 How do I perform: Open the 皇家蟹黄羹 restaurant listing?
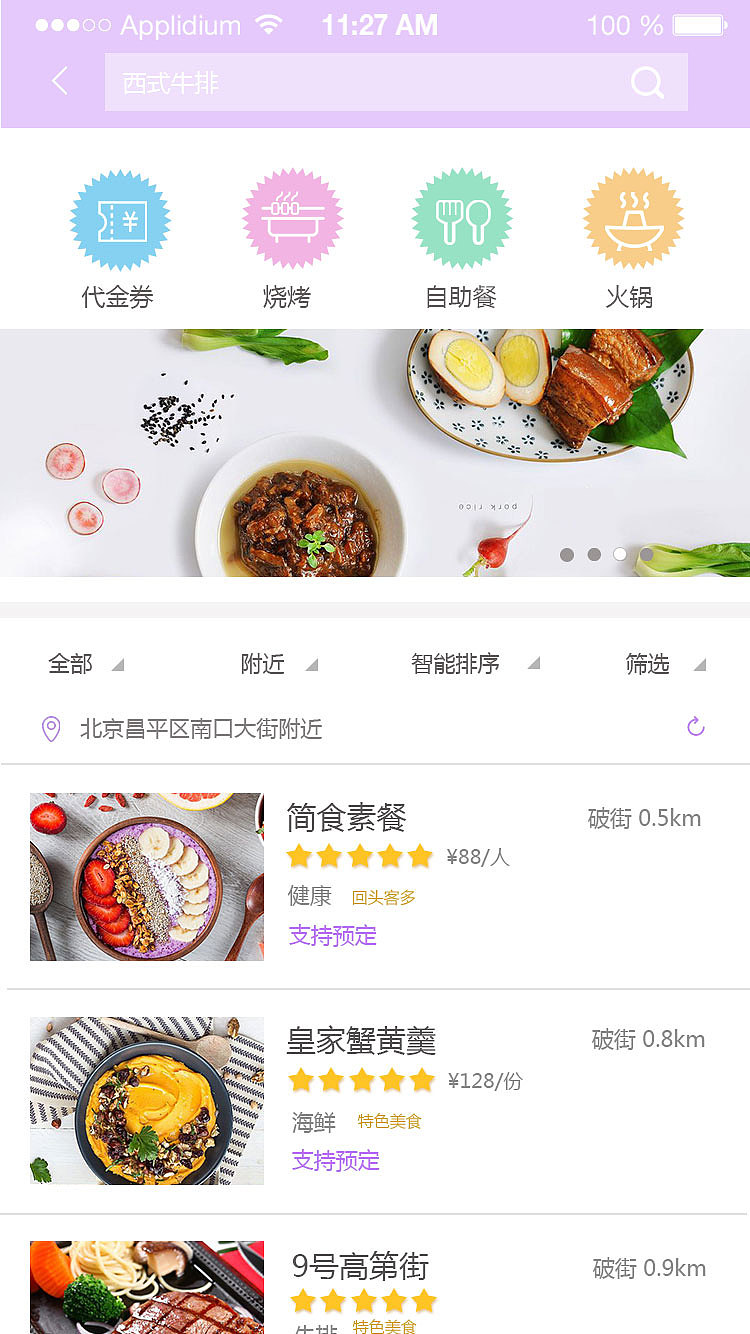point(362,1041)
